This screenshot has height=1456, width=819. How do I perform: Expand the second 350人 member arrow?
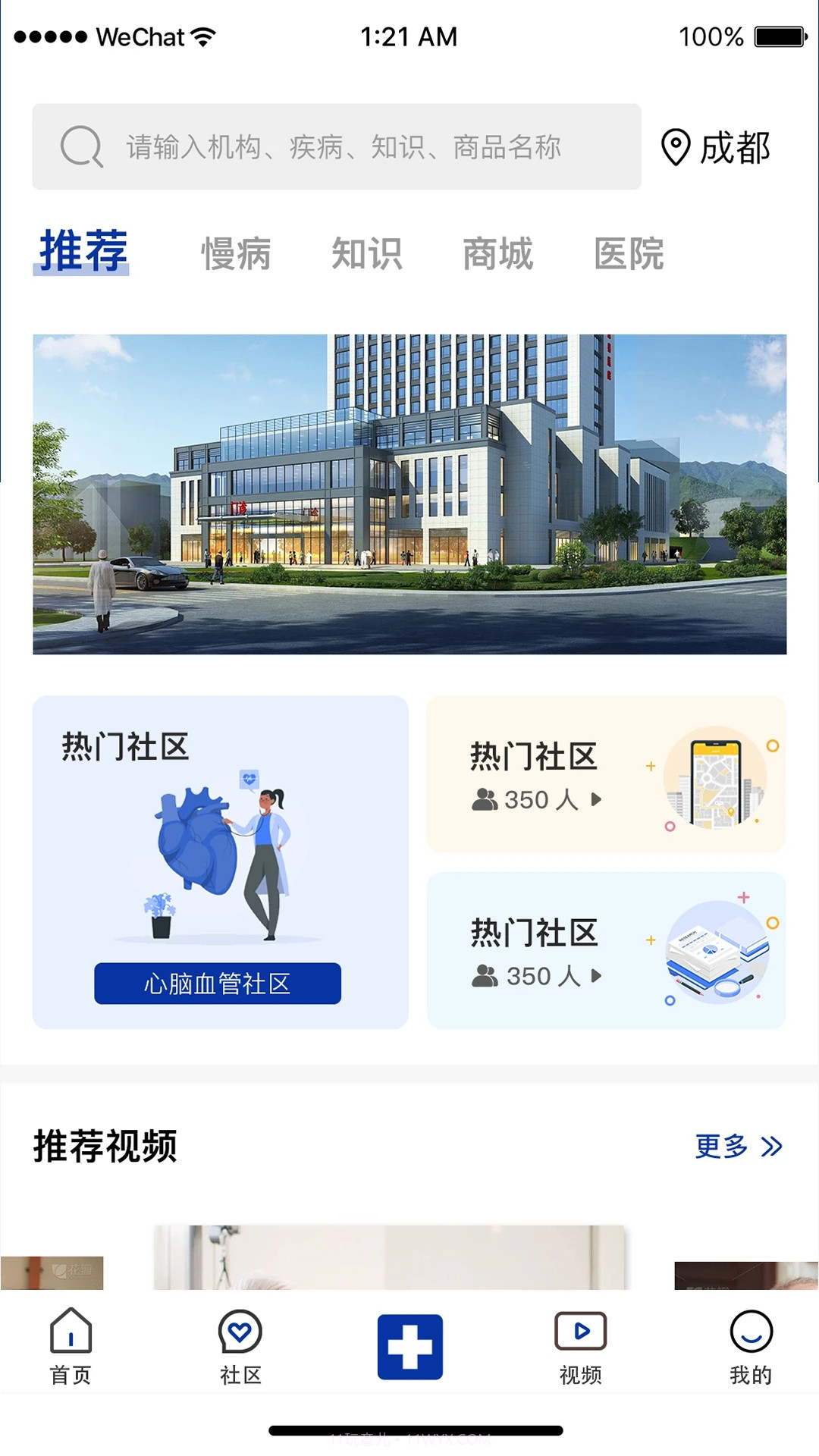[x=597, y=976]
